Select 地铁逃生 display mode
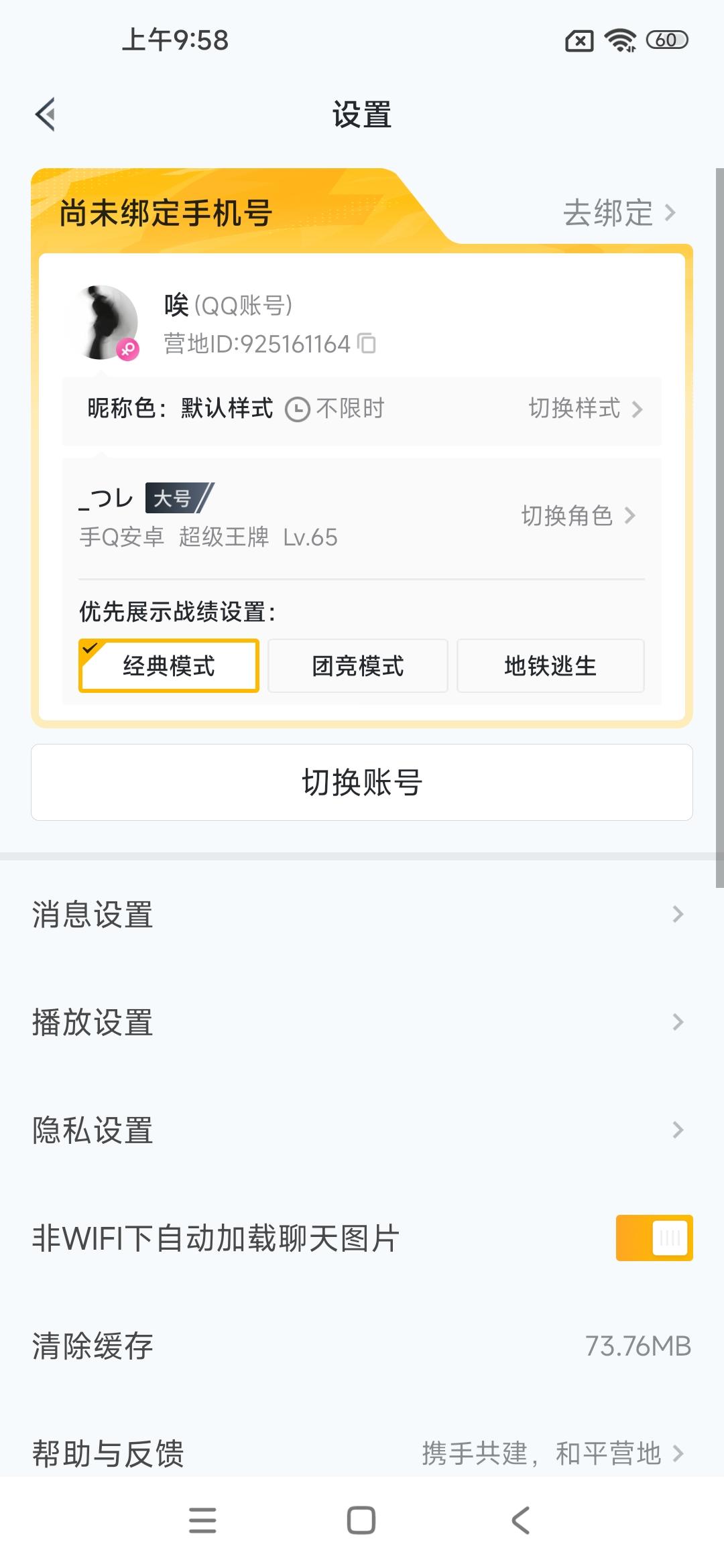The height and width of the screenshot is (1568, 724). pos(550,665)
